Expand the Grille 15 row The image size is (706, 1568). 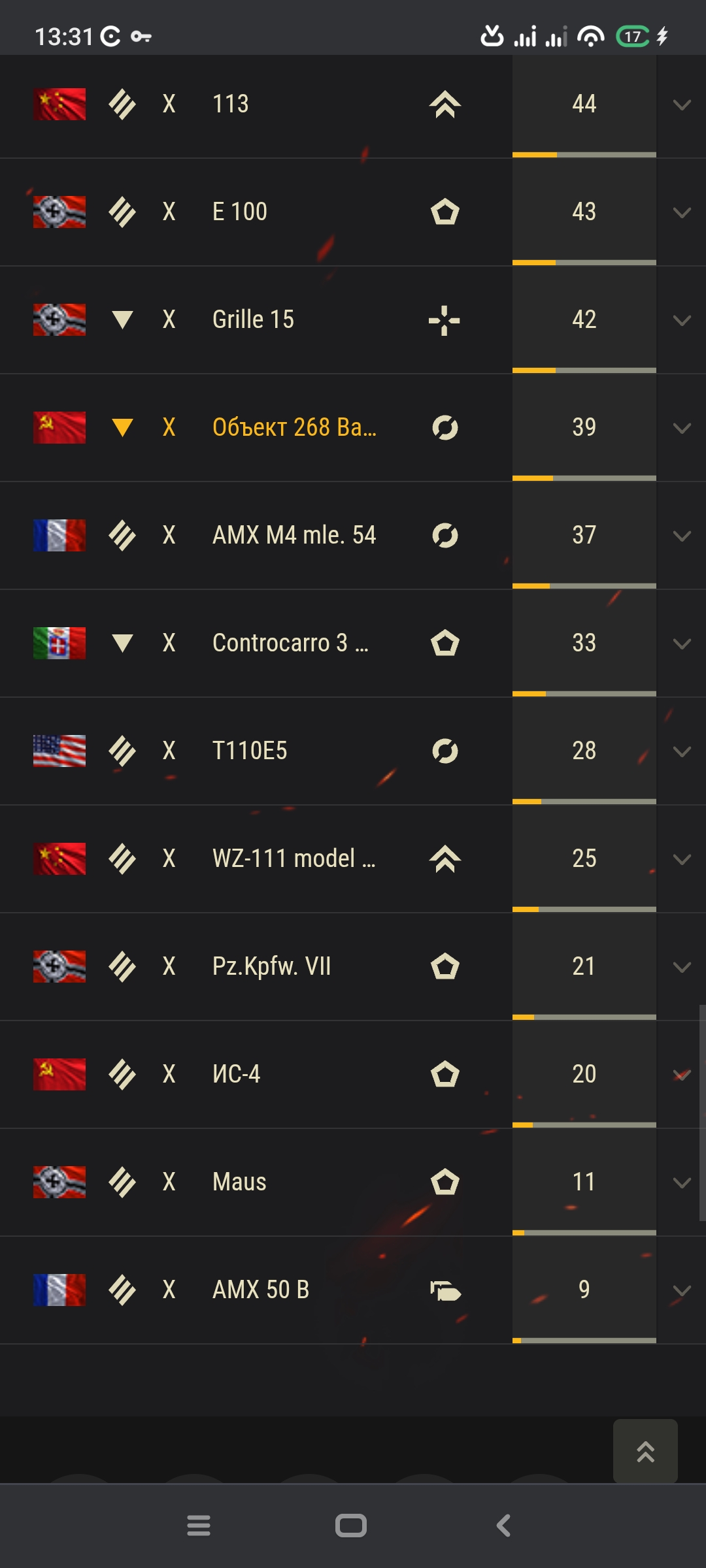682,320
